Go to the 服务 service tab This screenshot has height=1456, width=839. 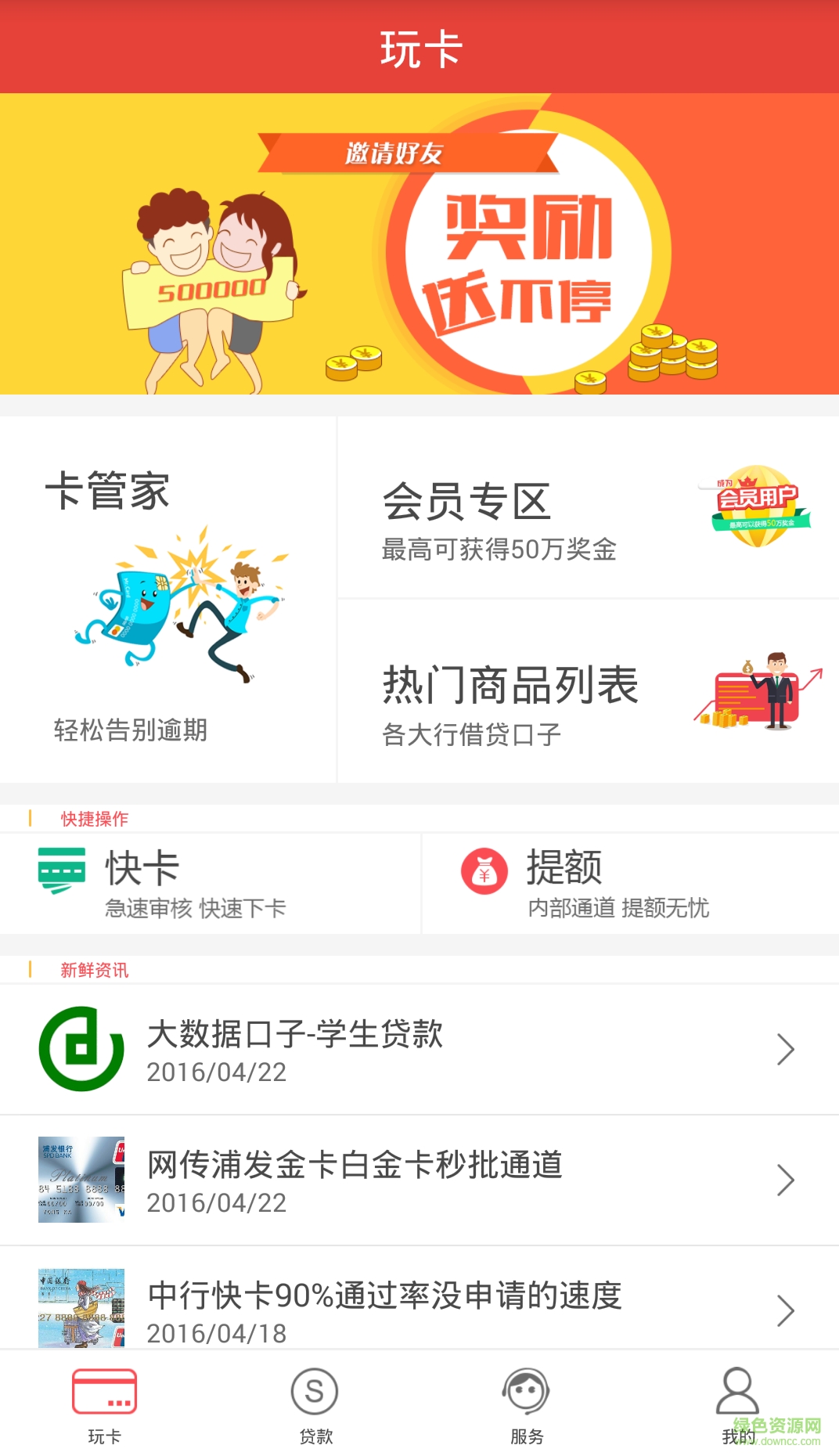click(x=526, y=1405)
